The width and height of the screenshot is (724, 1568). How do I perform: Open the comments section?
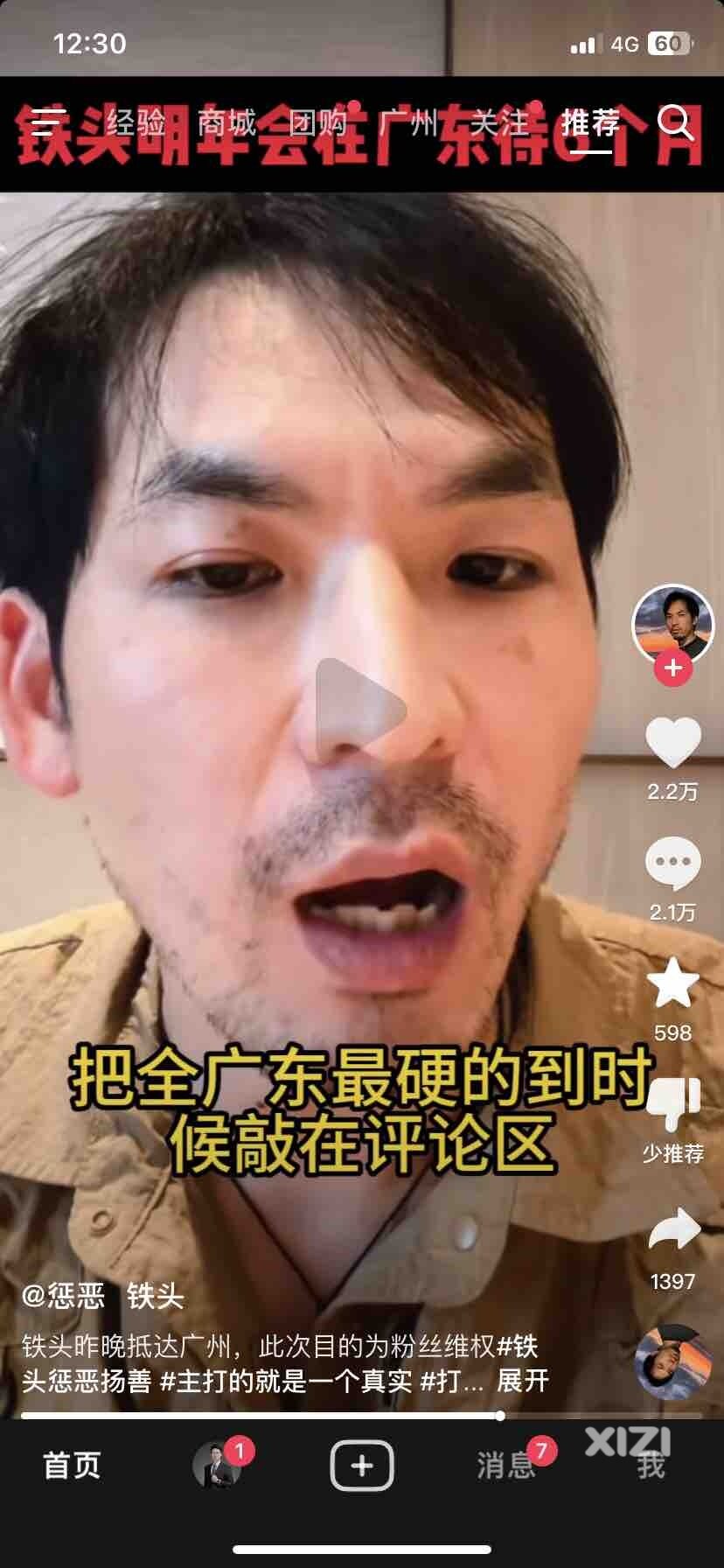672,864
